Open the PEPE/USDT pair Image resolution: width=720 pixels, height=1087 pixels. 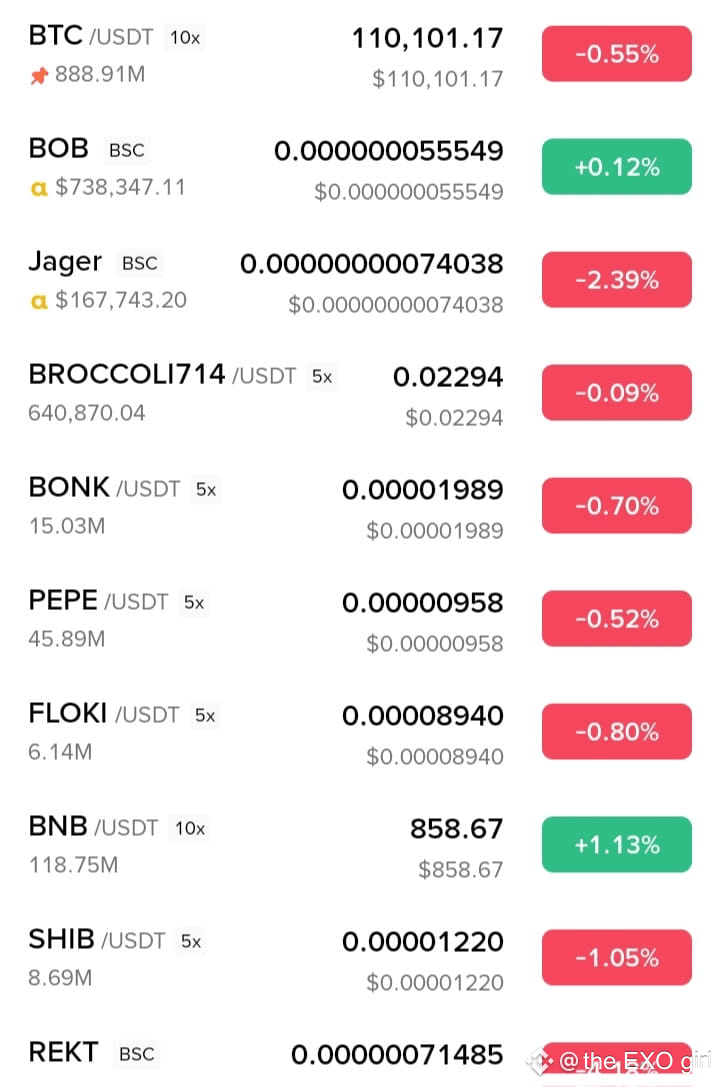tap(360, 620)
